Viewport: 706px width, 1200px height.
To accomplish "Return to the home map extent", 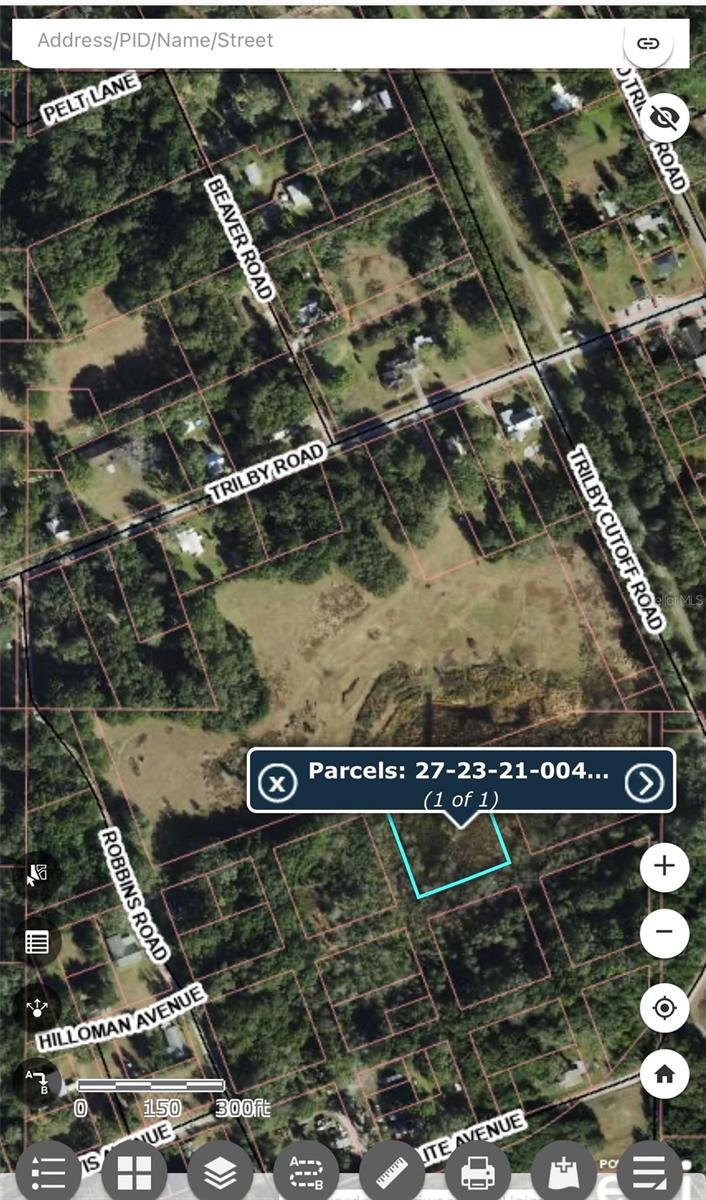I will pos(665,1075).
